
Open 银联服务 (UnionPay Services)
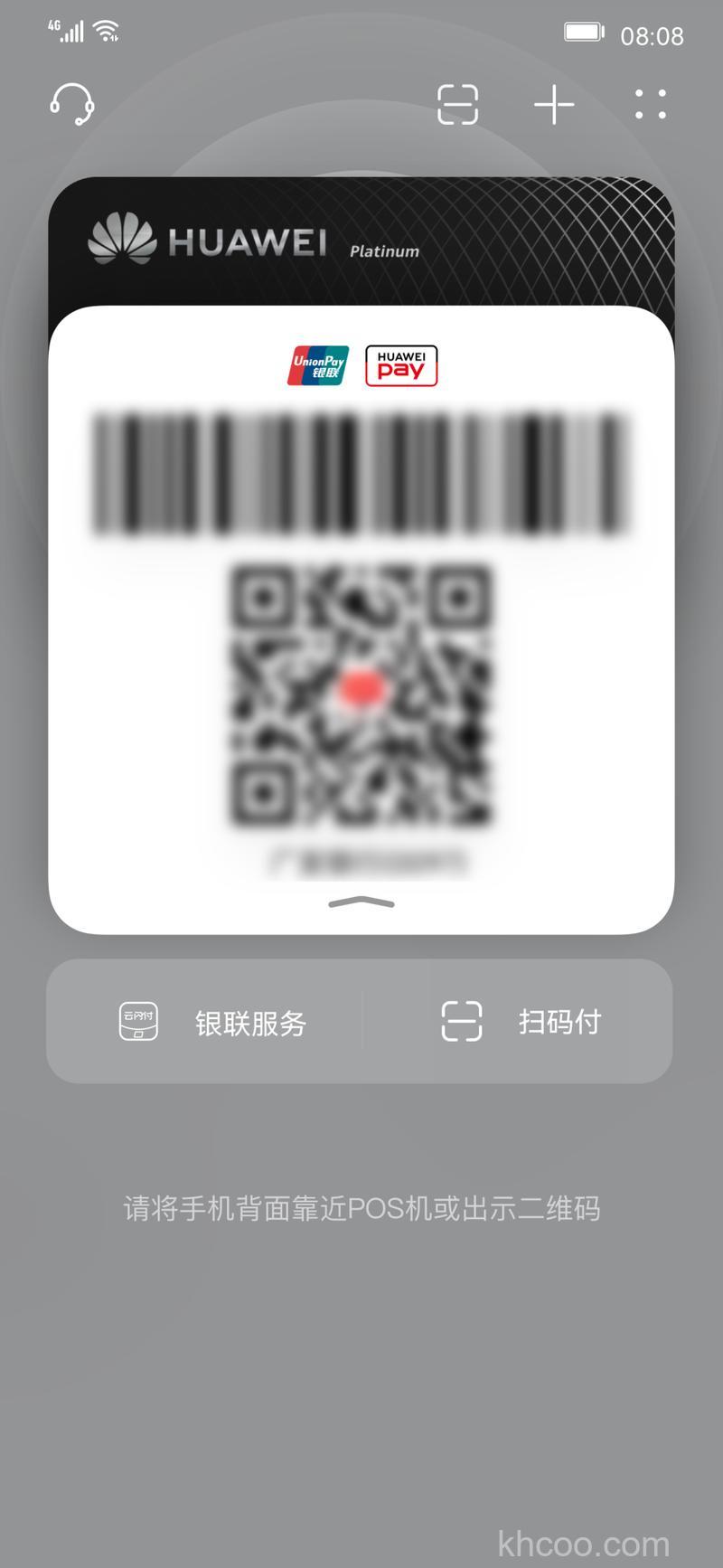(251, 1023)
